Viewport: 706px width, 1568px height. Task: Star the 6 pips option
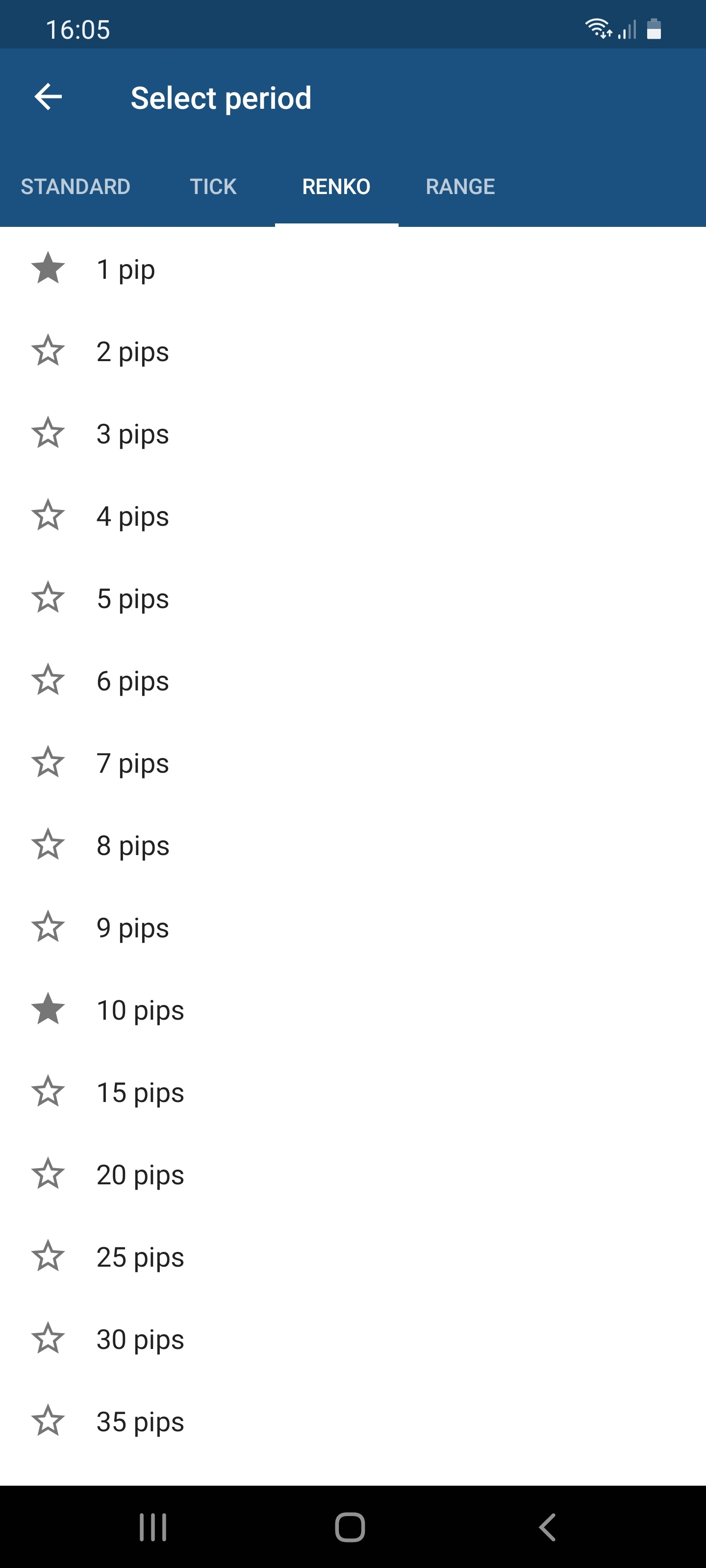(x=48, y=681)
